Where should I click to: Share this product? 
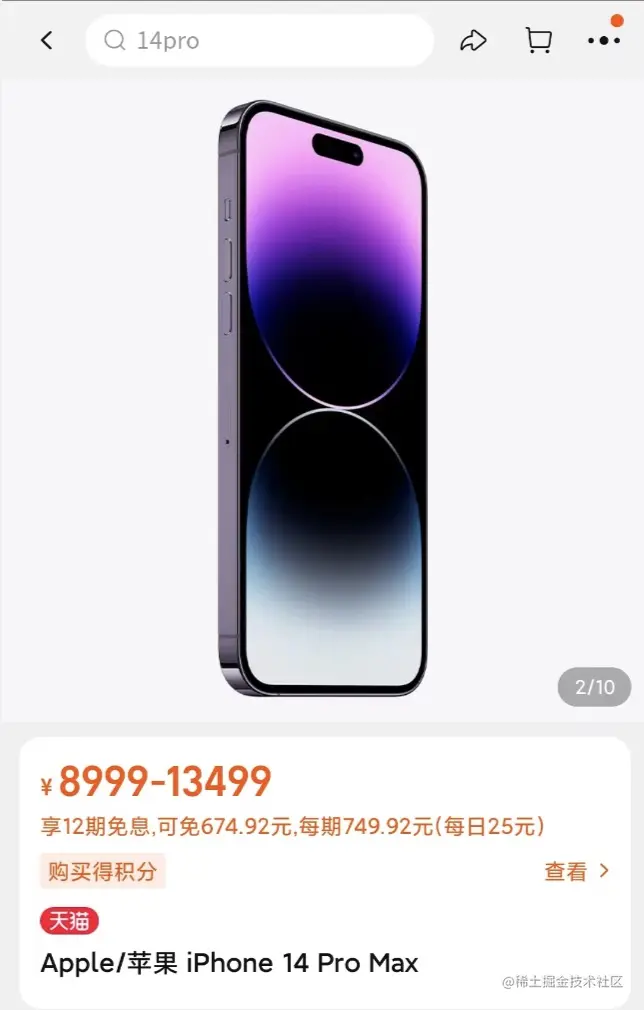473,40
